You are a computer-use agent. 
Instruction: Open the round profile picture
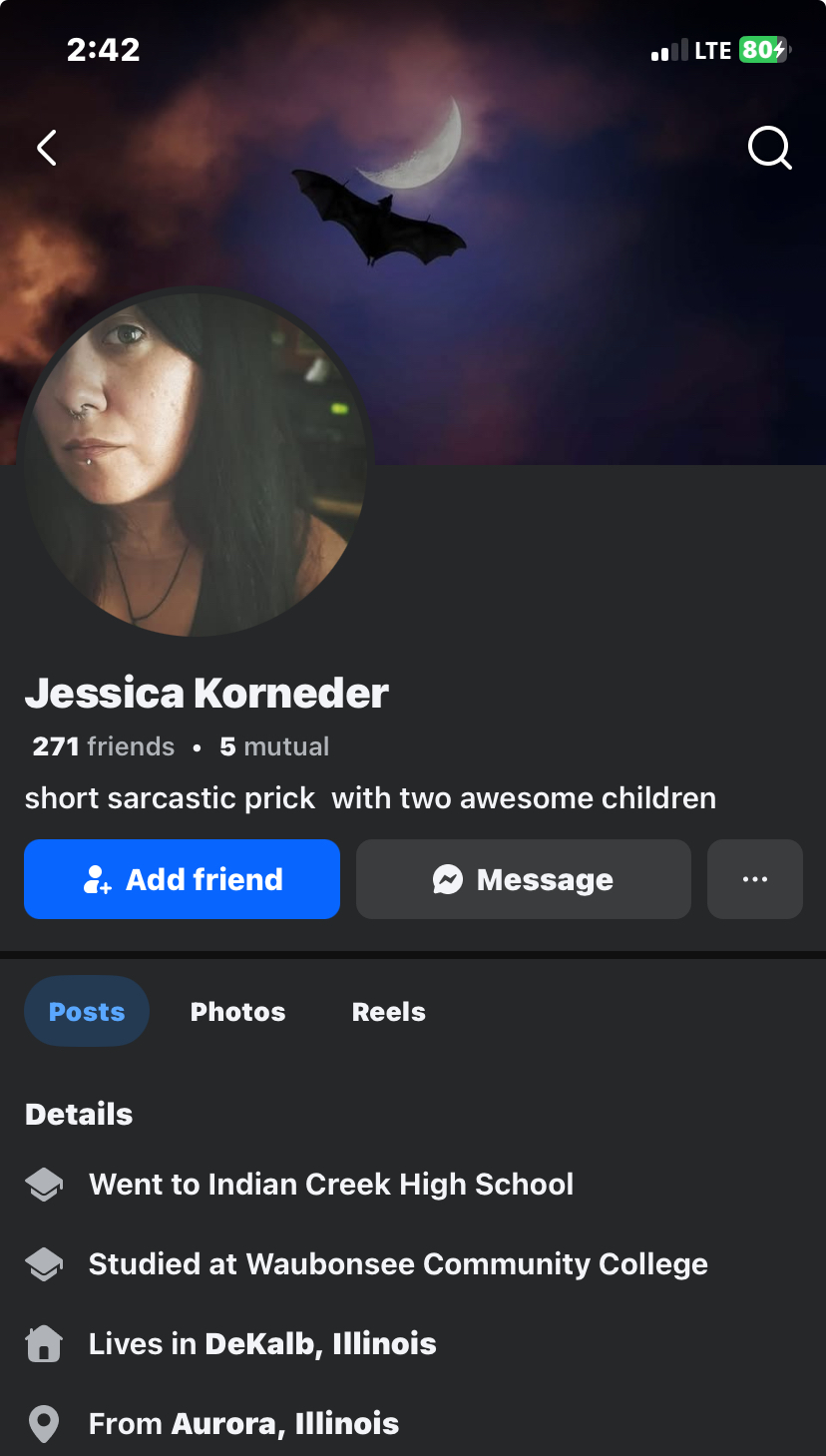[x=196, y=463]
